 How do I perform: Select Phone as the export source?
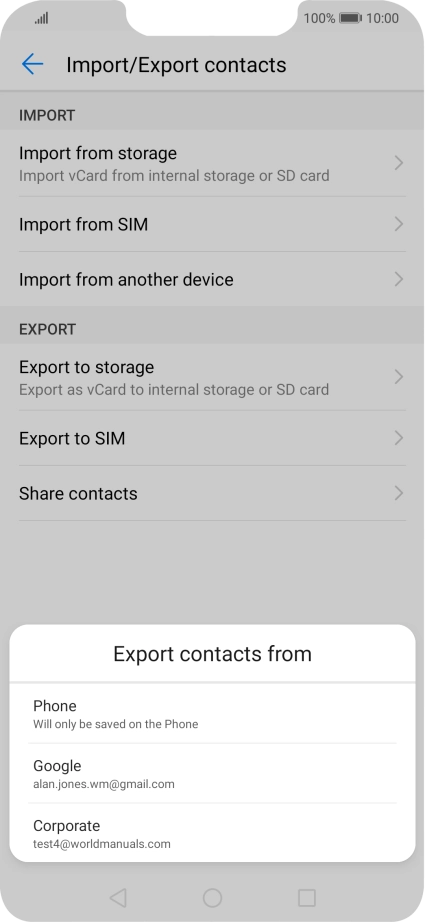coord(212,713)
